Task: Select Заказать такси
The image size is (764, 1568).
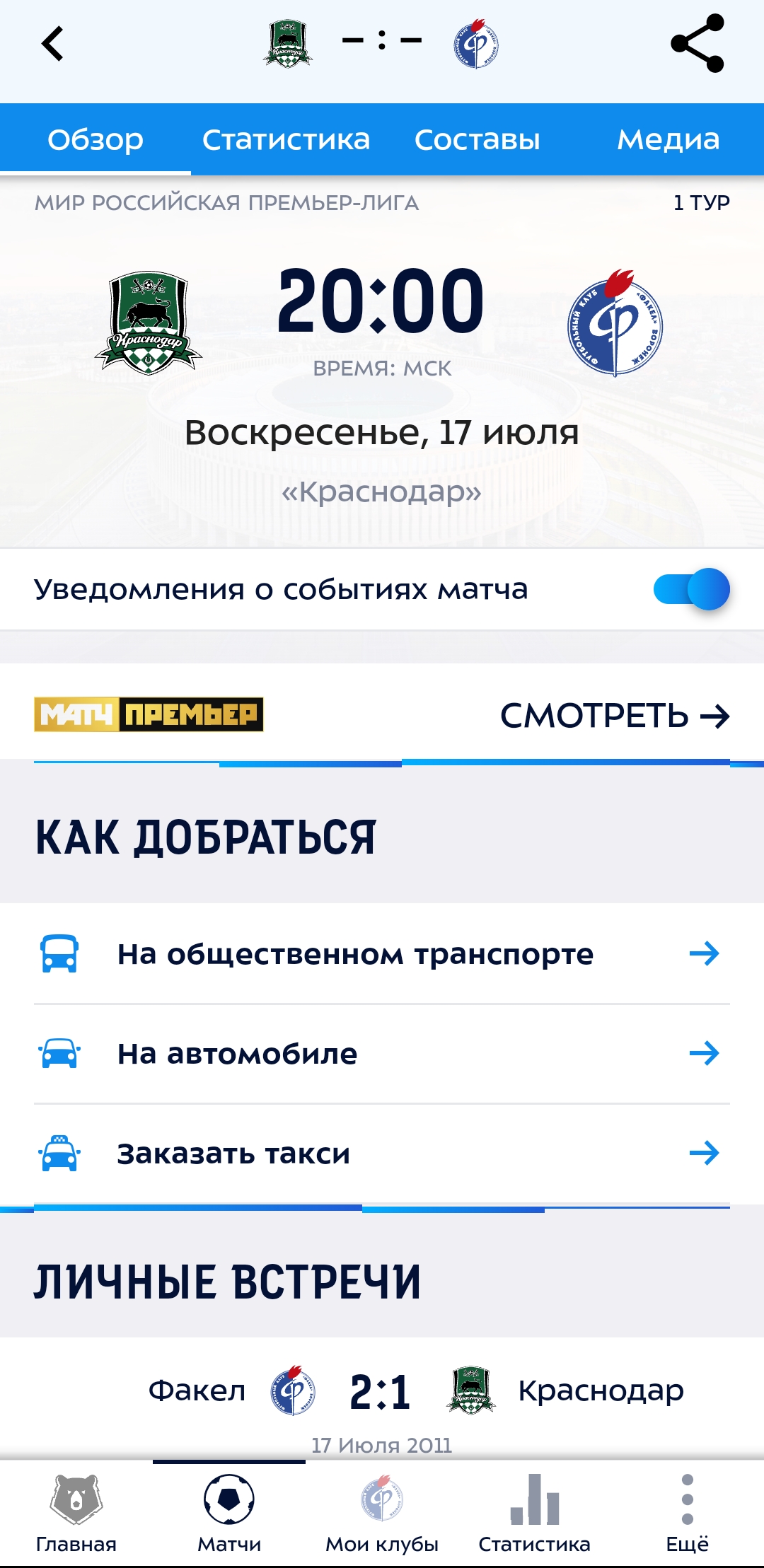Action: click(x=382, y=1154)
